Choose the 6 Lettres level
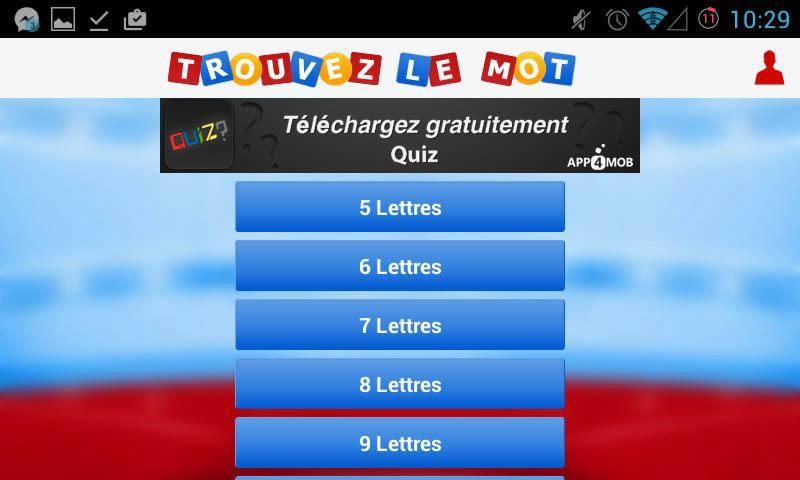The width and height of the screenshot is (800, 480). [400, 266]
